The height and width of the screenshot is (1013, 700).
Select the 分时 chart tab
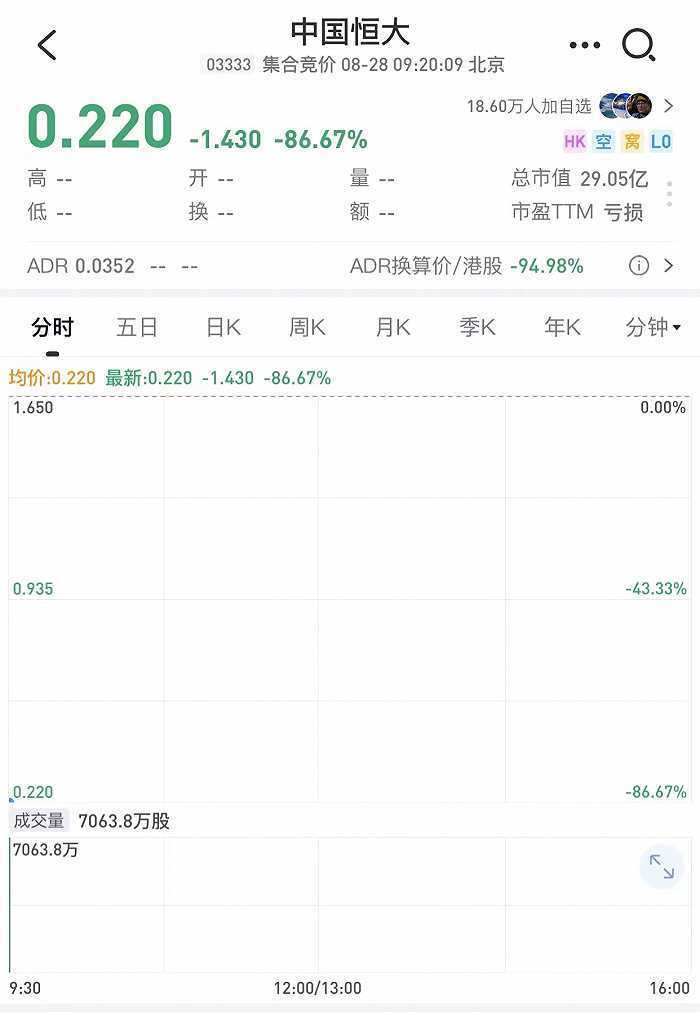pos(52,327)
